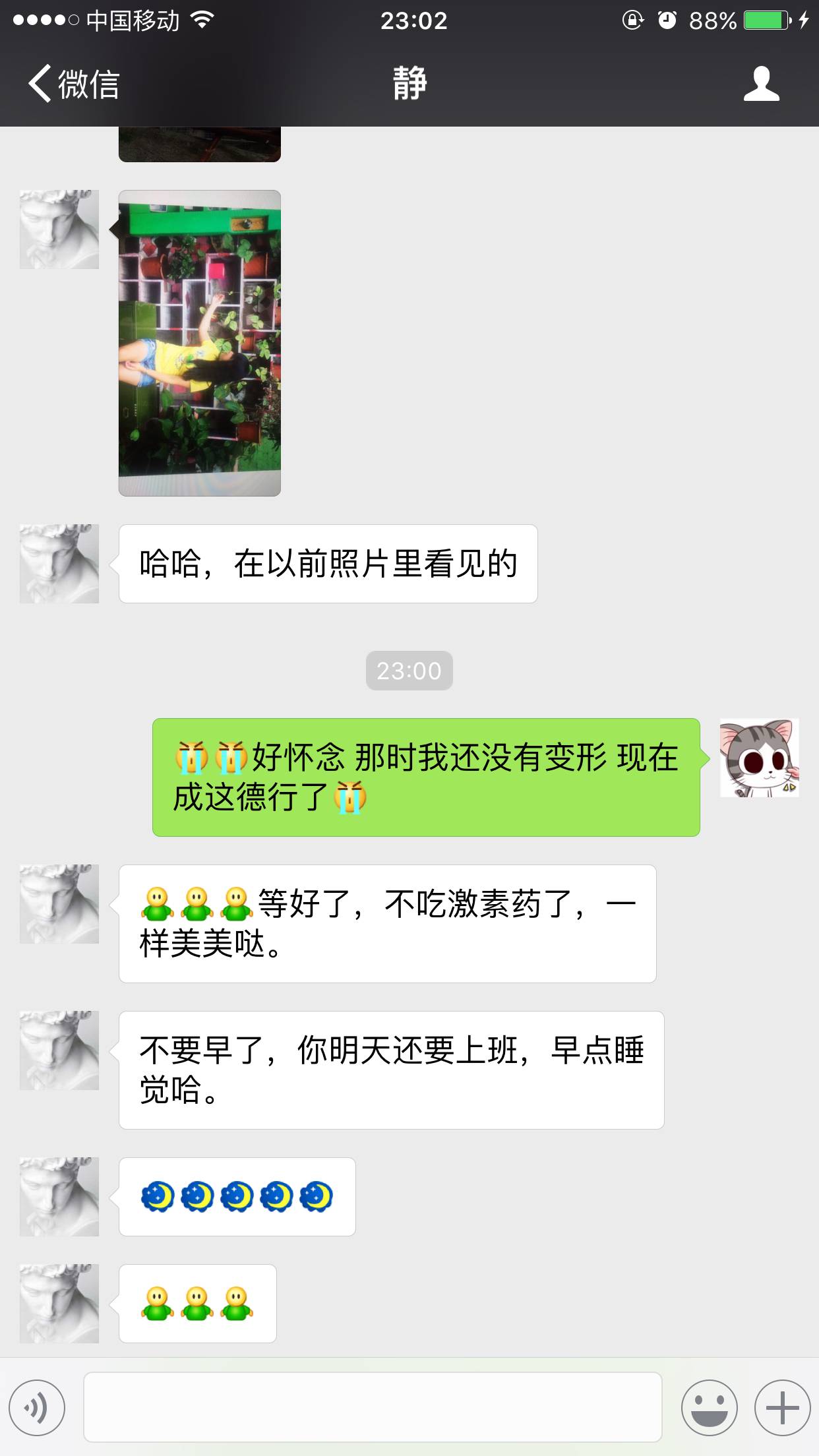Open chat details via the profile icon
This screenshot has width=819, height=1456.
761,84
